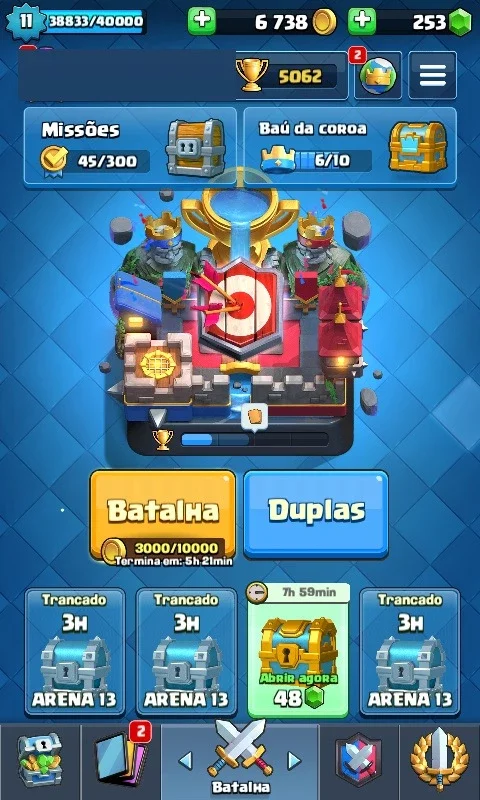The image size is (480, 800).
Task: Tap the right arrow beside Batalha tab
Action: (x=294, y=760)
